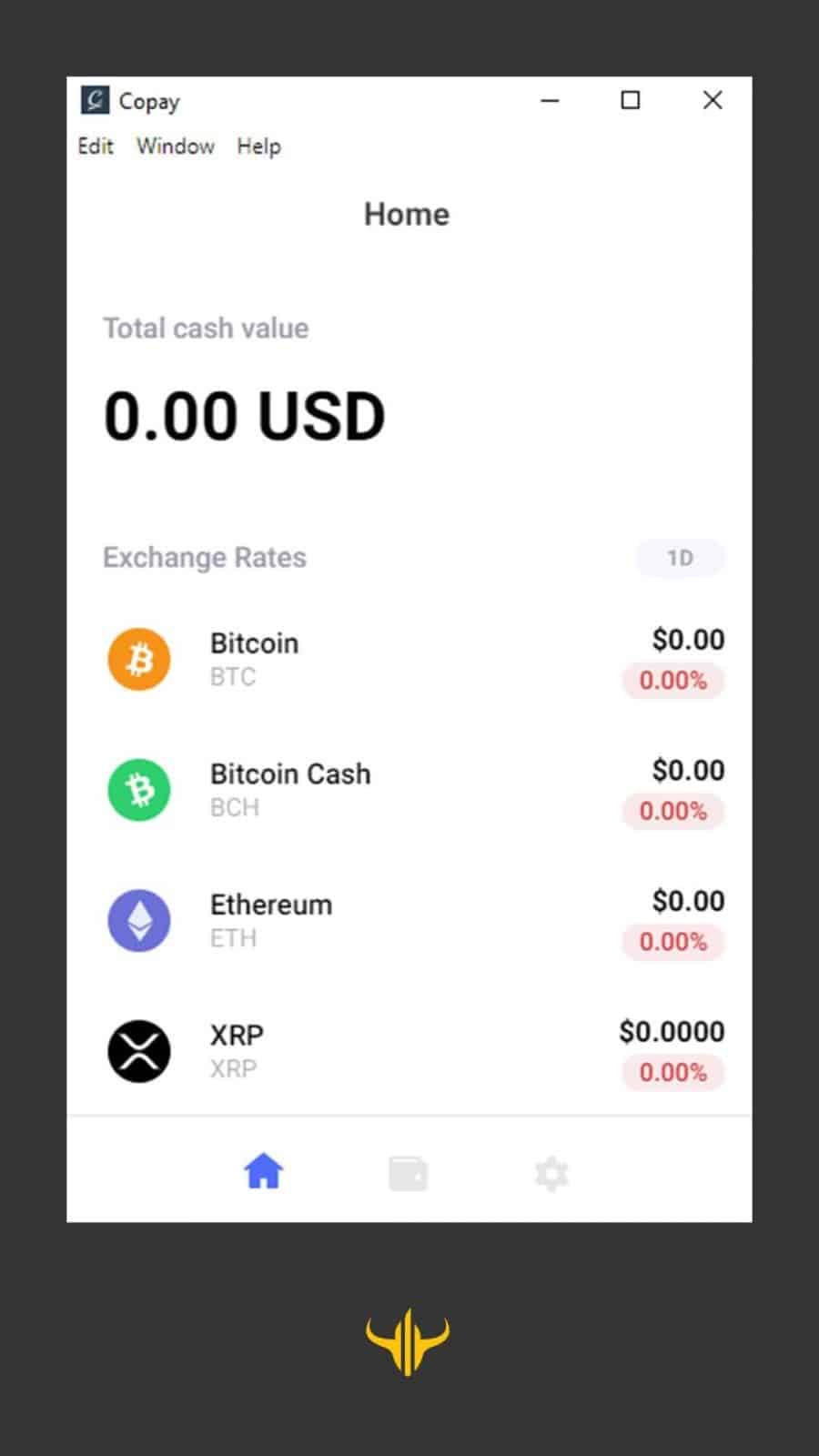This screenshot has height=1456, width=819.
Task: Expand the Bitcoin exchange rate row
Action: (409, 658)
